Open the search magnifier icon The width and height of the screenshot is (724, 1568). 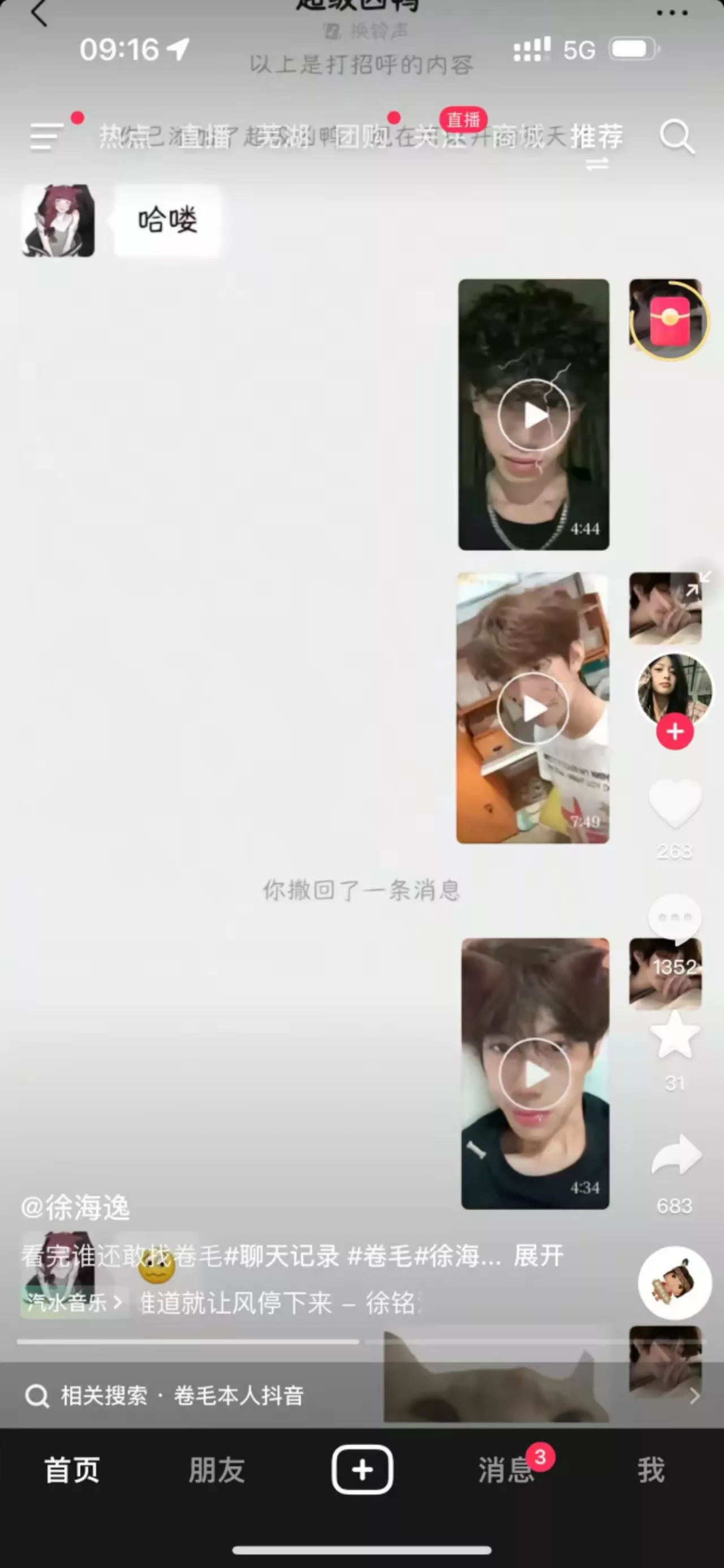click(676, 137)
